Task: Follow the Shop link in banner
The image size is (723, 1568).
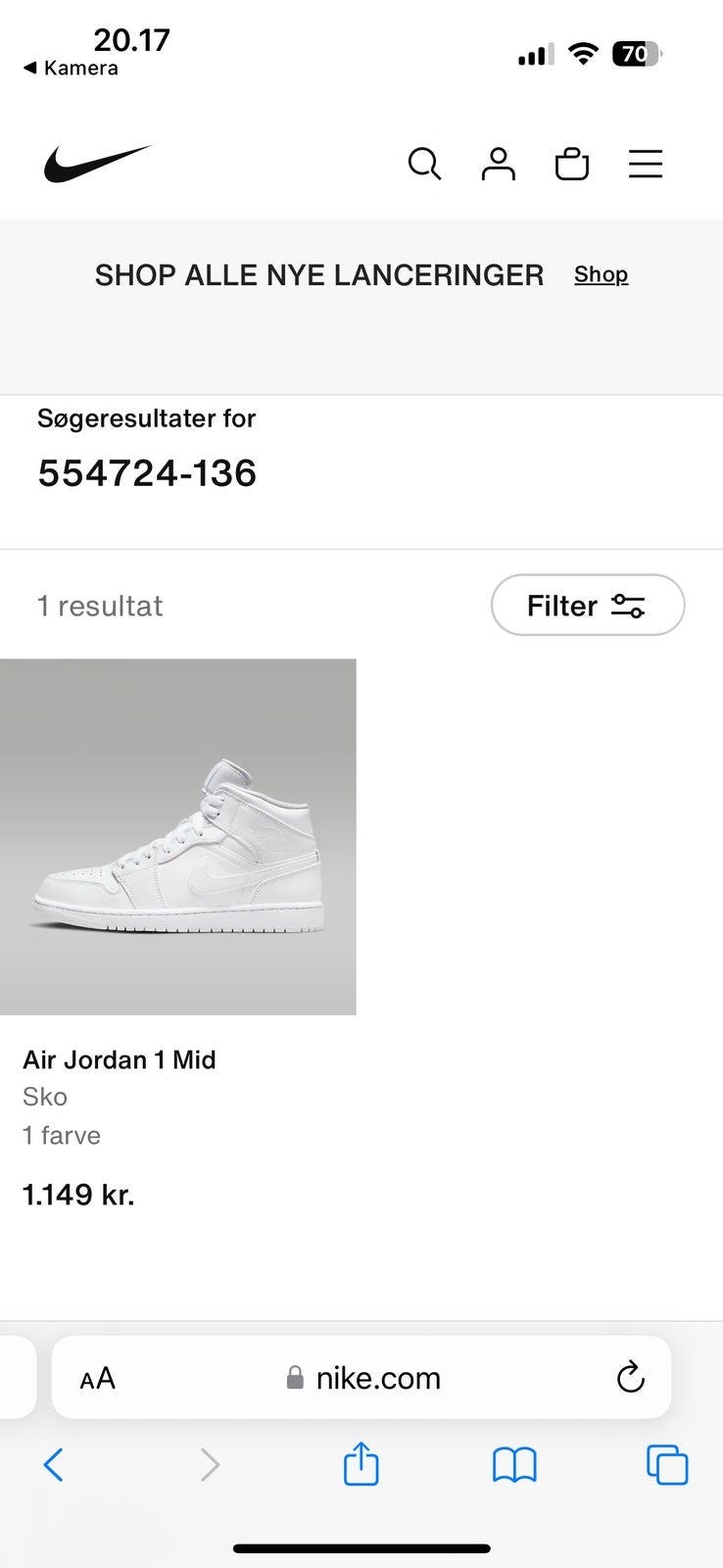Action: coord(601,274)
